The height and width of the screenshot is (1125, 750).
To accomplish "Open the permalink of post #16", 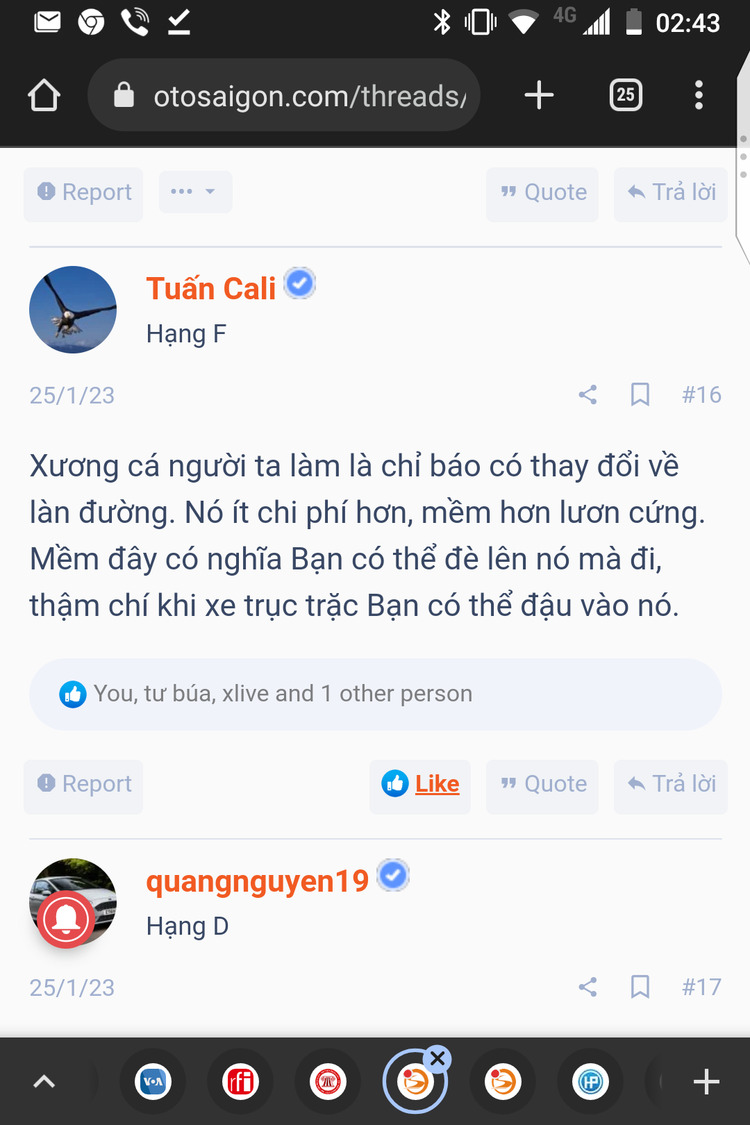I will pos(701,395).
